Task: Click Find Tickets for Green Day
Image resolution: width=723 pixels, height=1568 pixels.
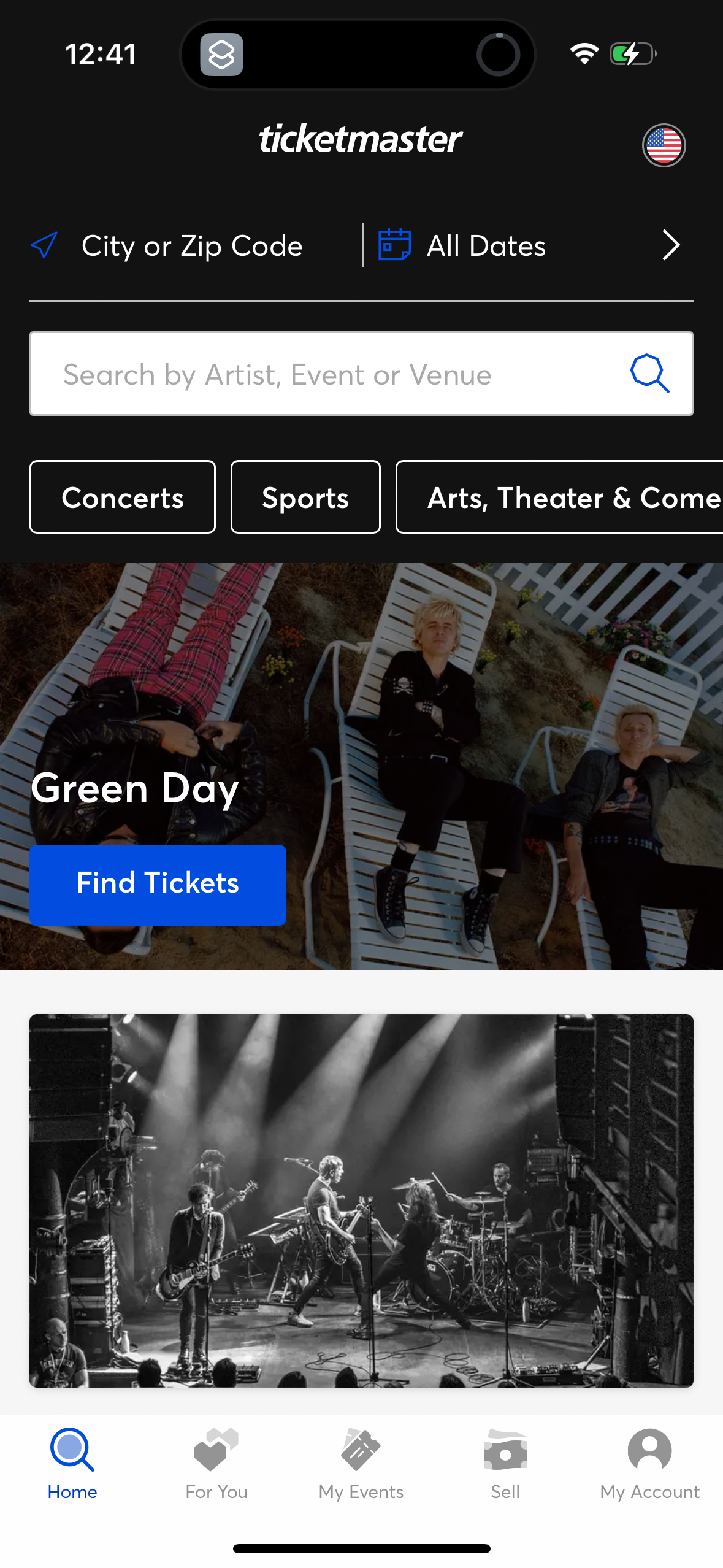Action: (x=158, y=883)
